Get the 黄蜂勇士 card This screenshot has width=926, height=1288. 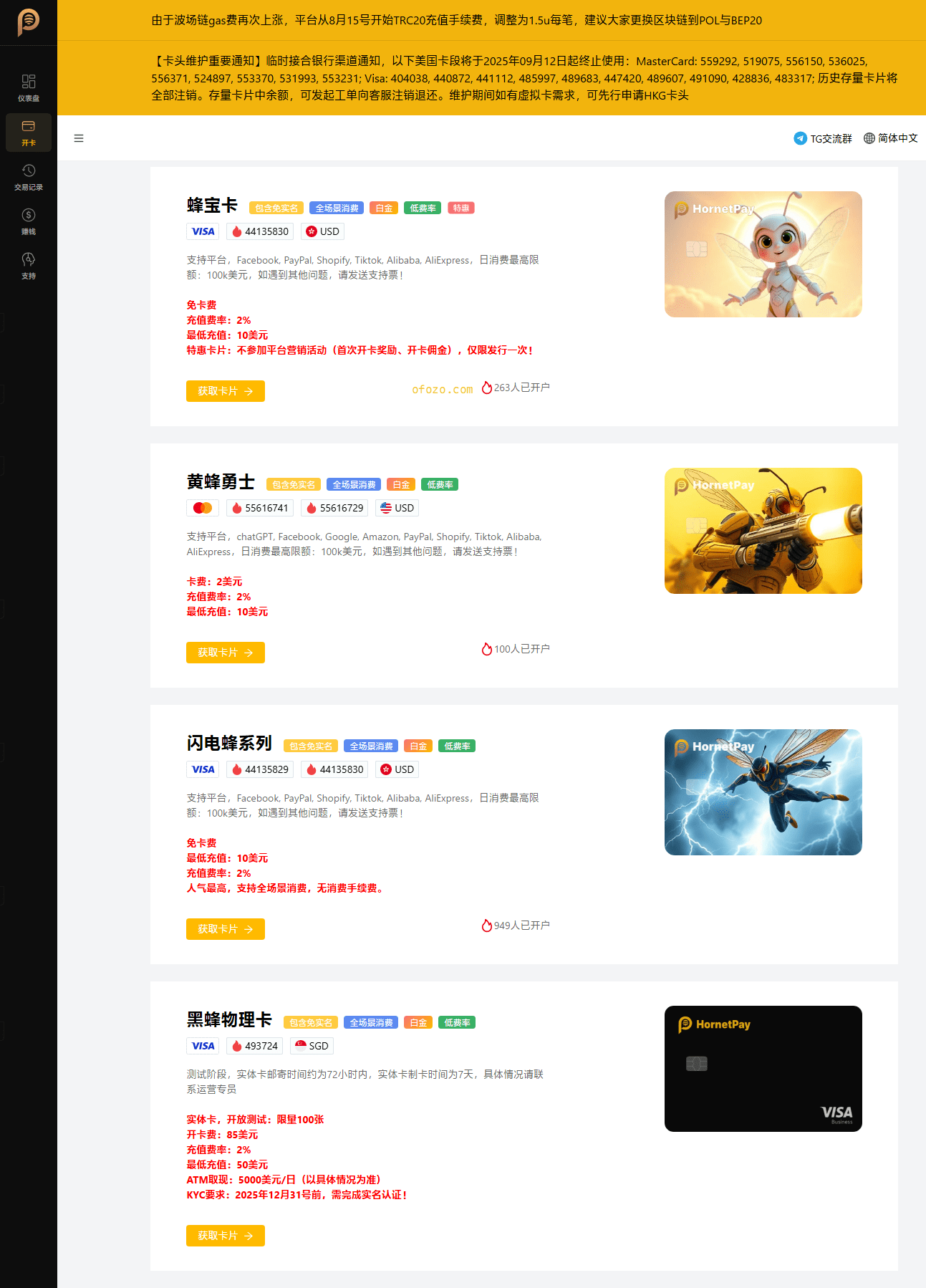(225, 653)
